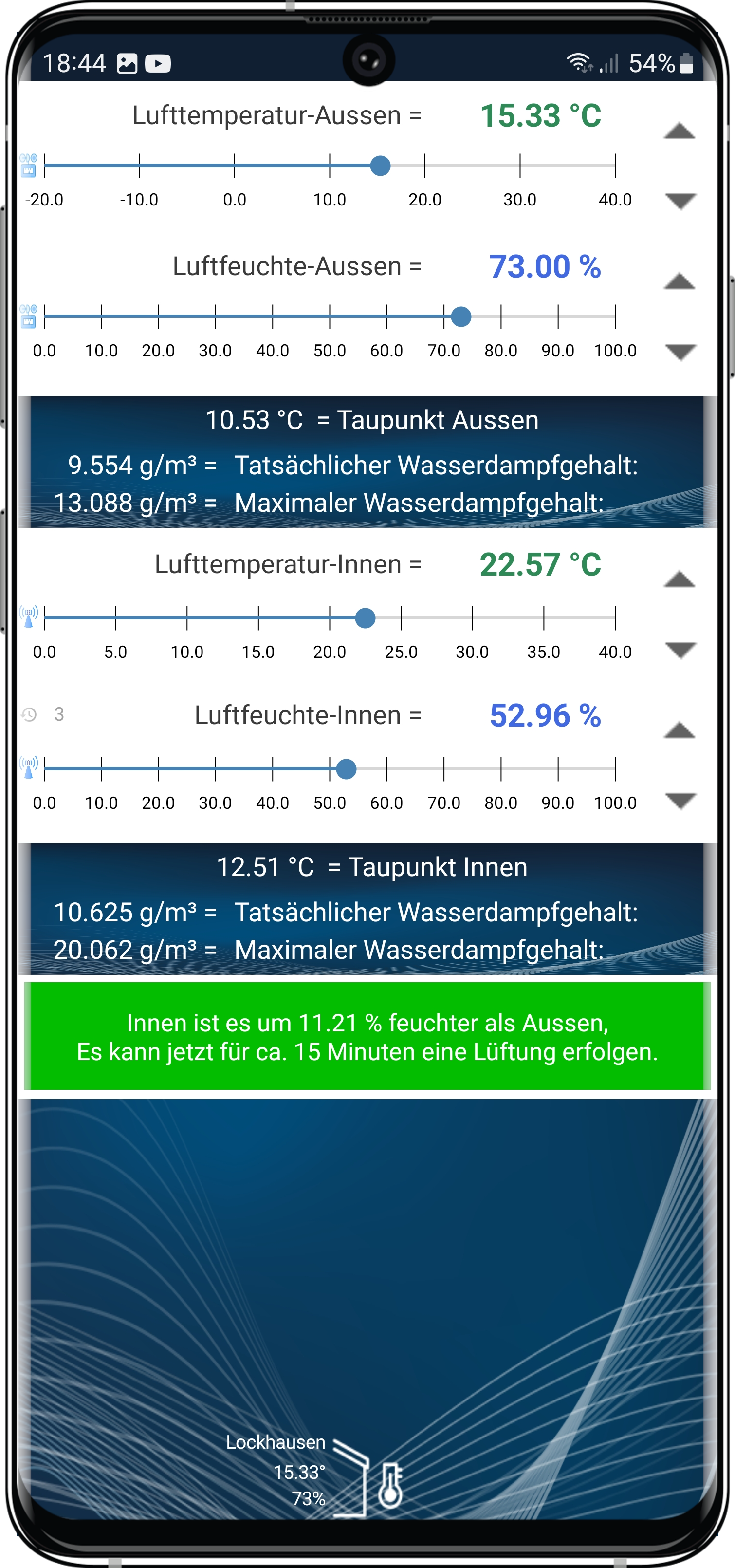Tap the weather station icon beside Luftfeuchte-Aussen
The height and width of the screenshot is (1568, 735).
tap(28, 316)
